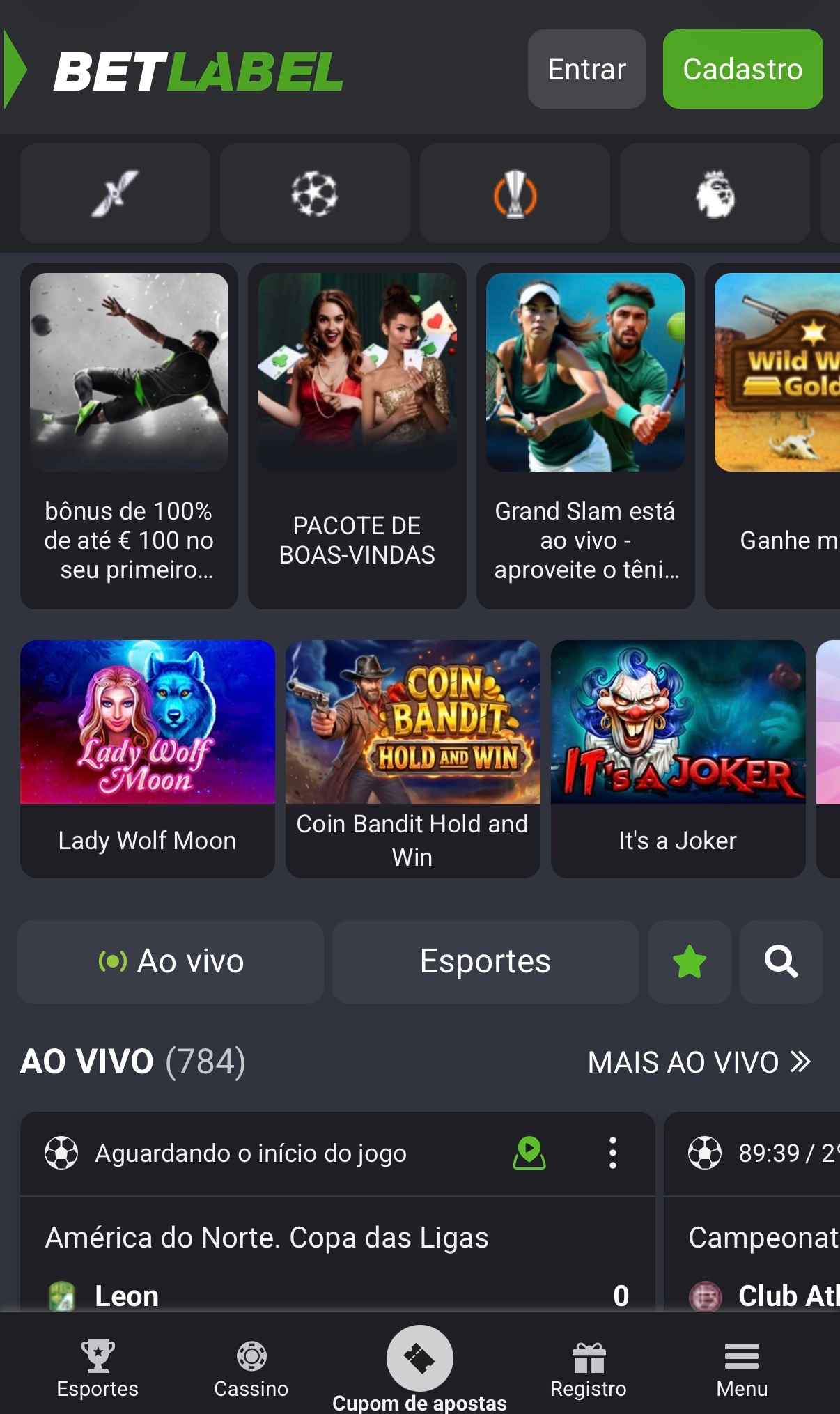The width and height of the screenshot is (840, 1414).
Task: Go to Cassino in bottom navigation
Action: pos(251,1369)
